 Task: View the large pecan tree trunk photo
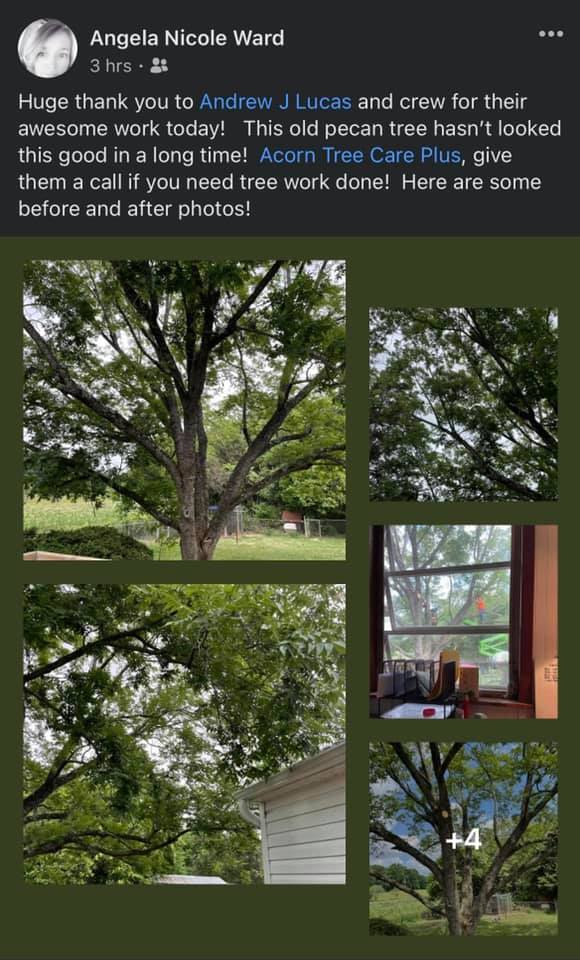184,410
